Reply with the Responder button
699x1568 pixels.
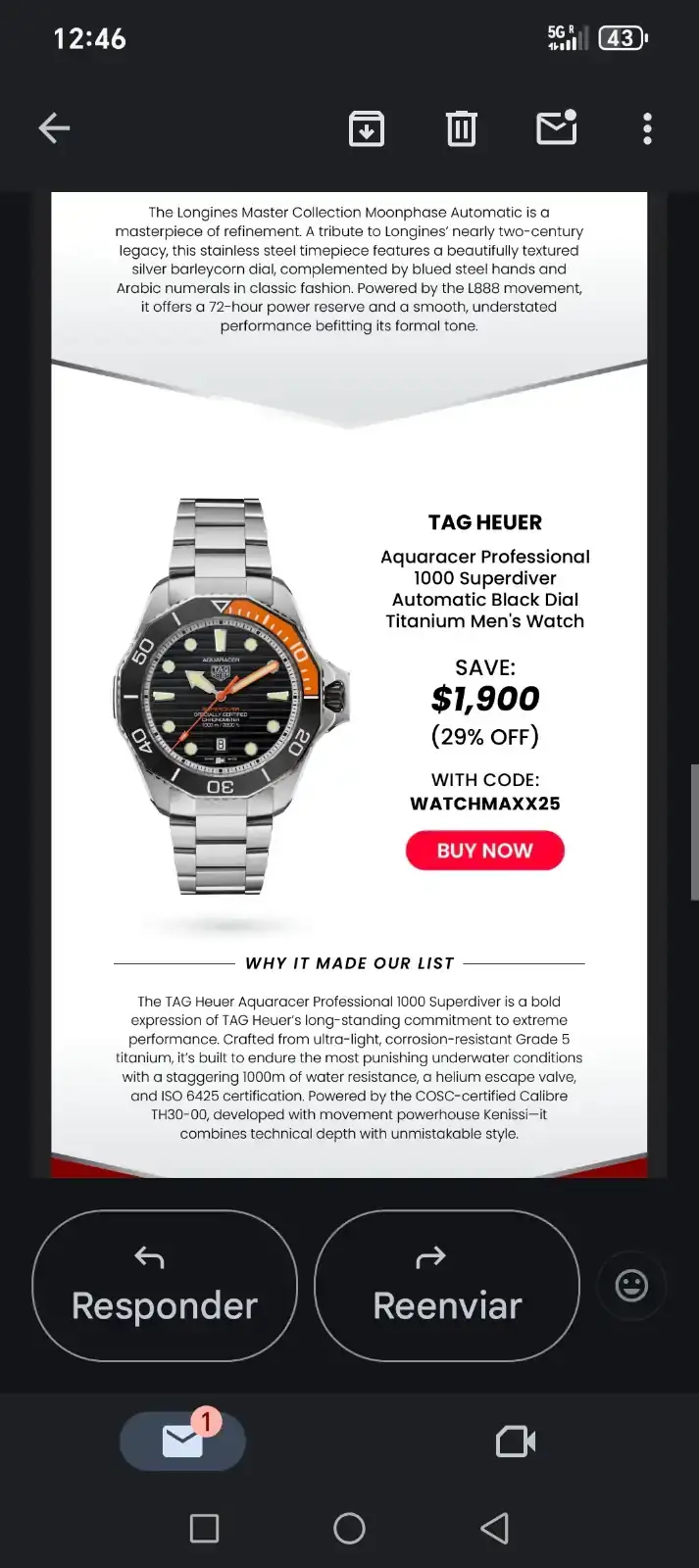click(x=165, y=1286)
